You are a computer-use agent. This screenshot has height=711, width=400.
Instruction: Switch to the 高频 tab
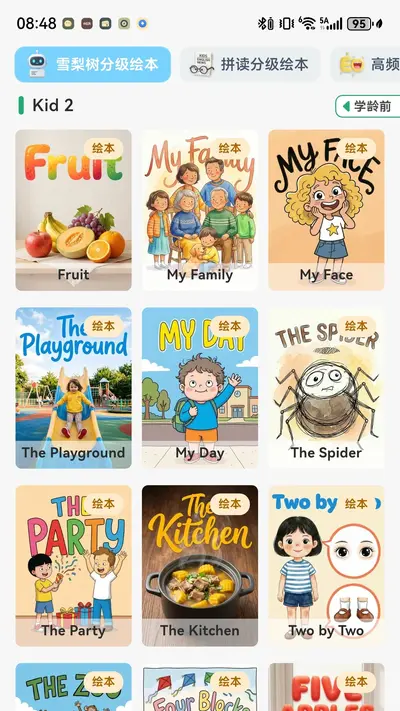click(366, 64)
